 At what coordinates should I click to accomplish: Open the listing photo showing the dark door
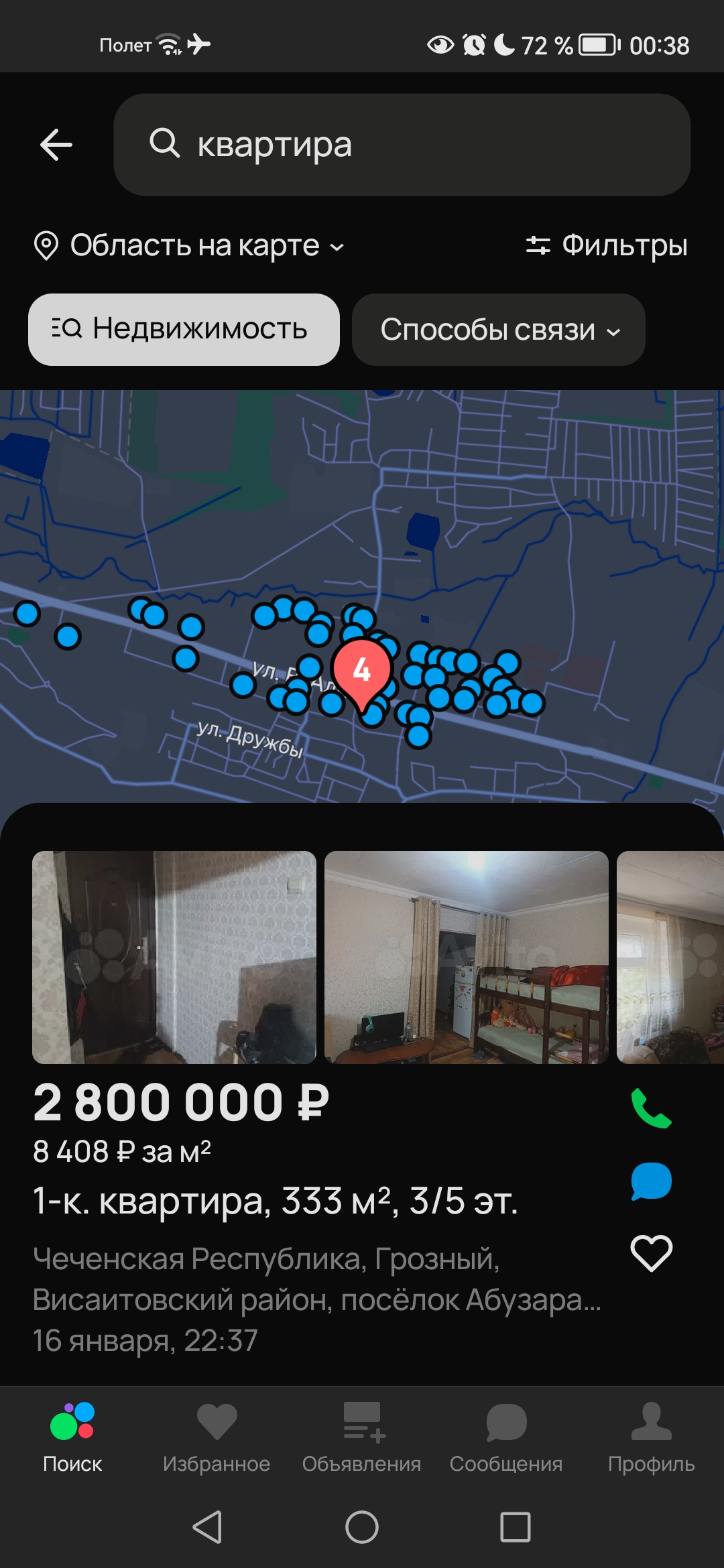pos(174,957)
